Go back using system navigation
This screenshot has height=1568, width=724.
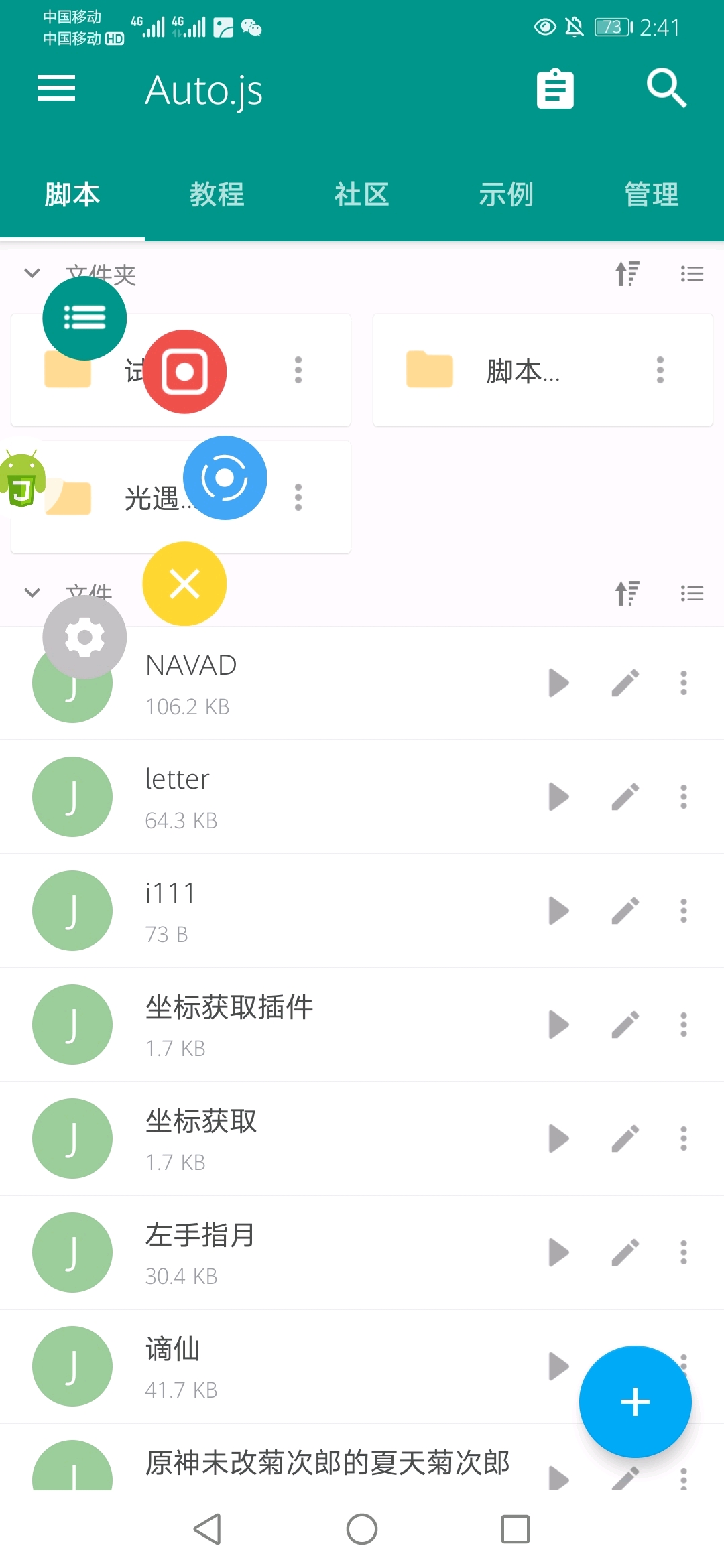coord(207,1529)
